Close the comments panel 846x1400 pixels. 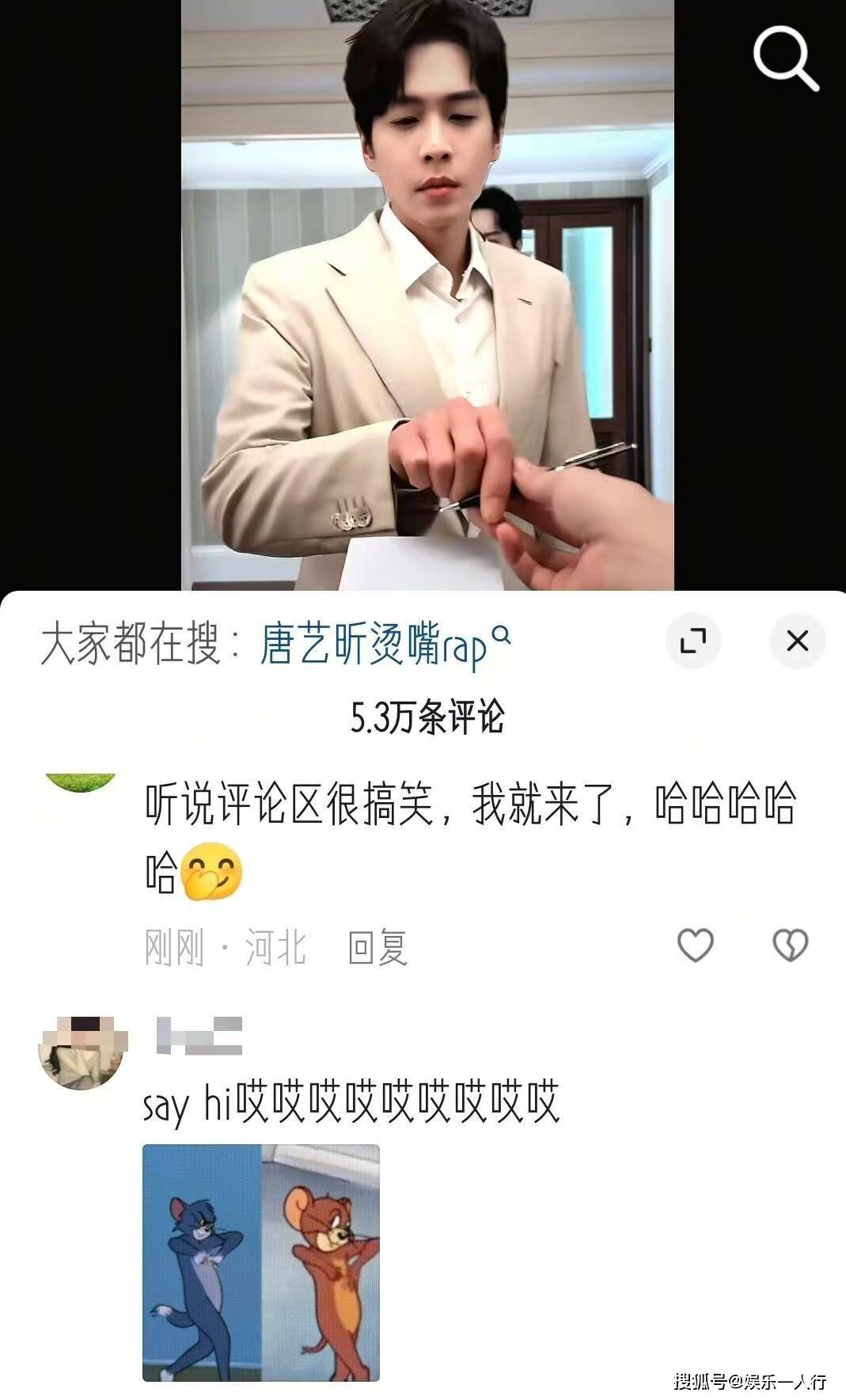(797, 640)
